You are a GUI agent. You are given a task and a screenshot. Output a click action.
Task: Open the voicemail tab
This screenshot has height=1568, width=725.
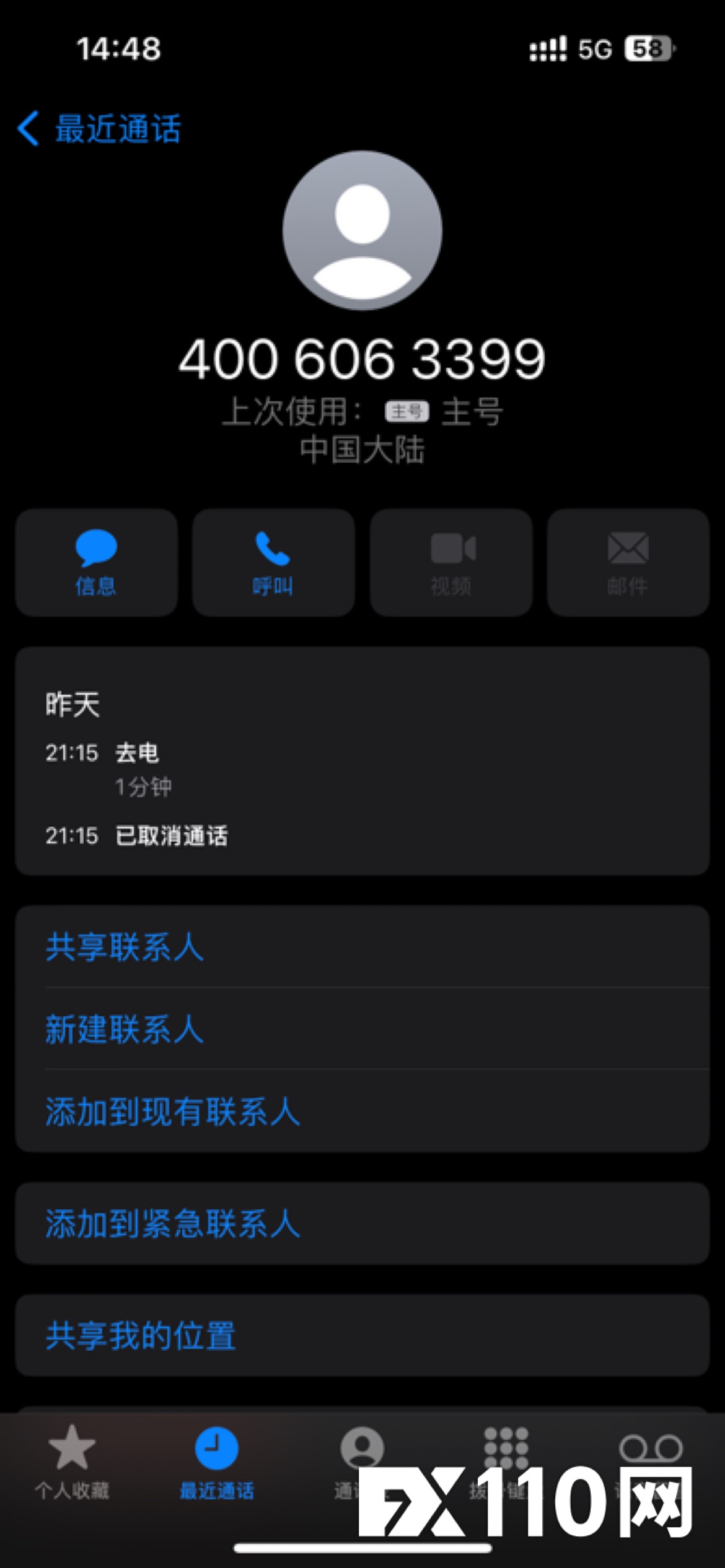(651, 1449)
